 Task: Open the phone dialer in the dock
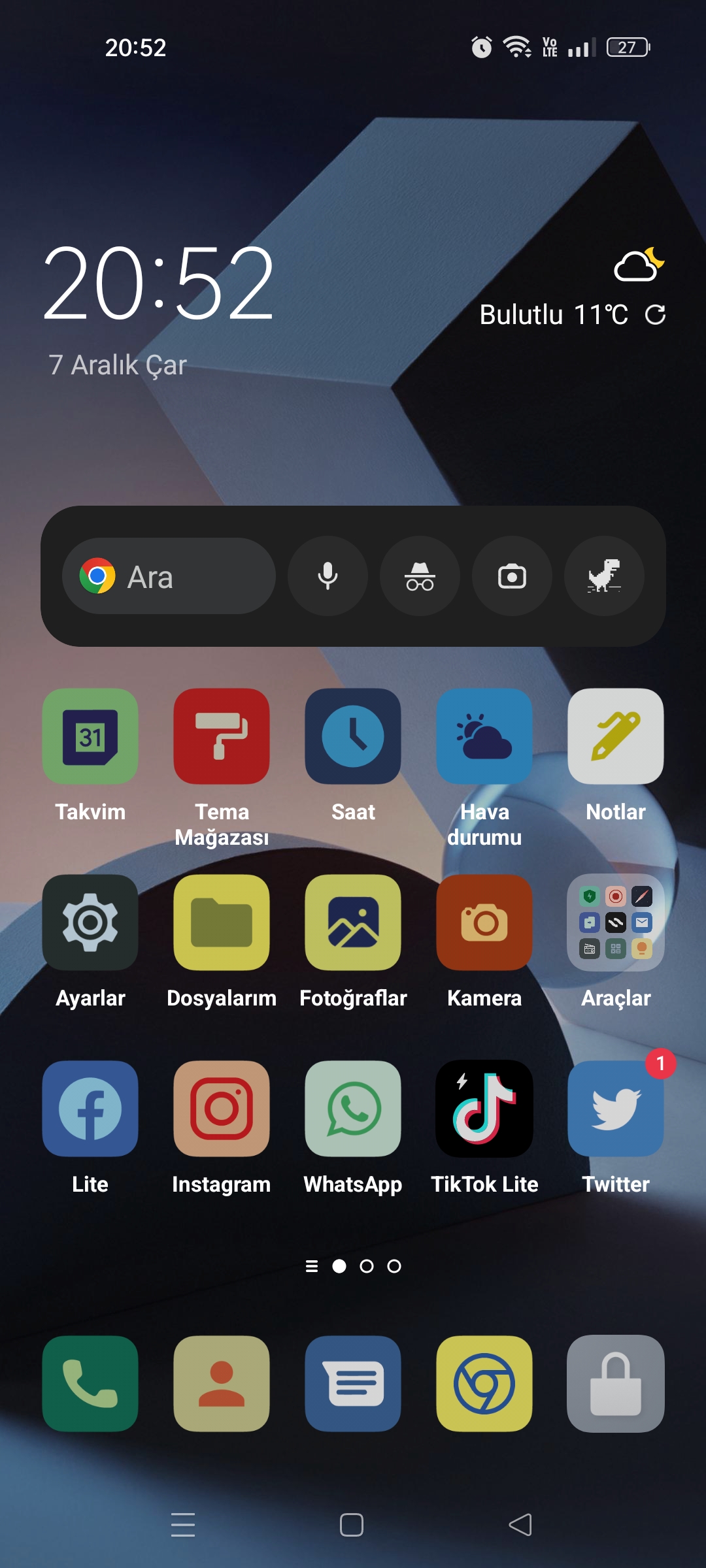click(90, 1384)
